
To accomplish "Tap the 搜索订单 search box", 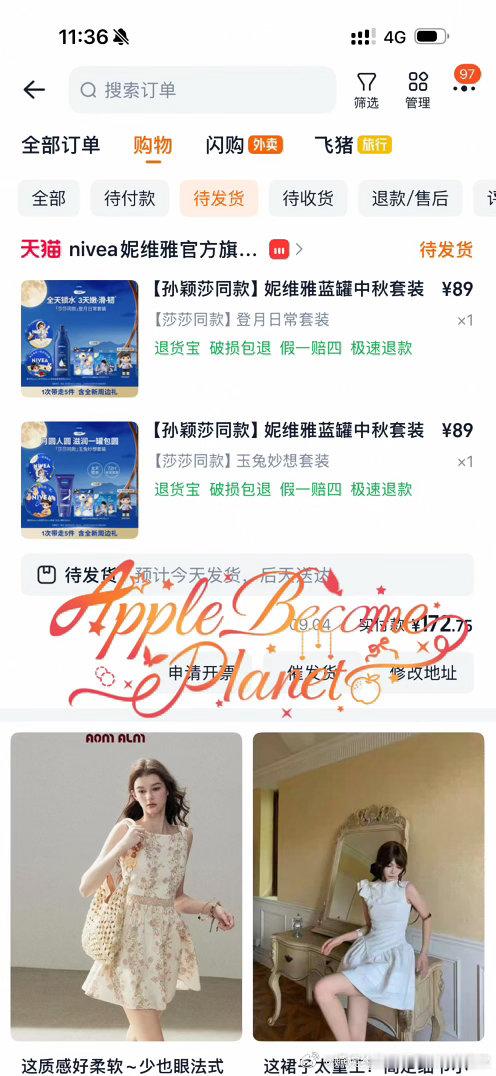I will [202, 90].
